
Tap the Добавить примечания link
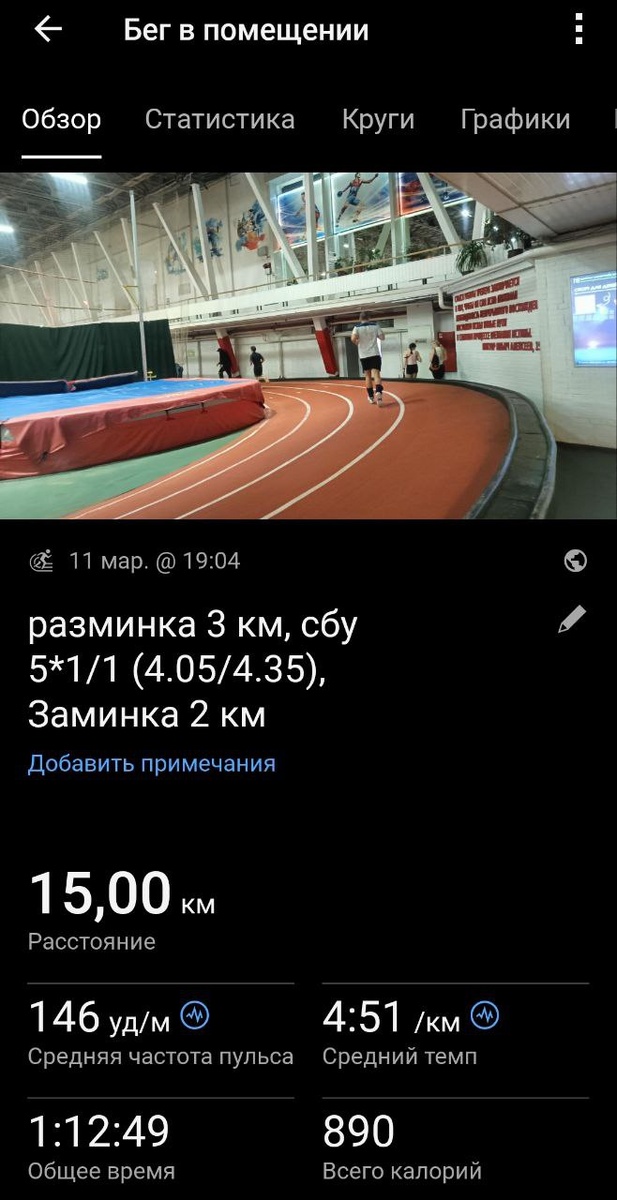coord(151,764)
